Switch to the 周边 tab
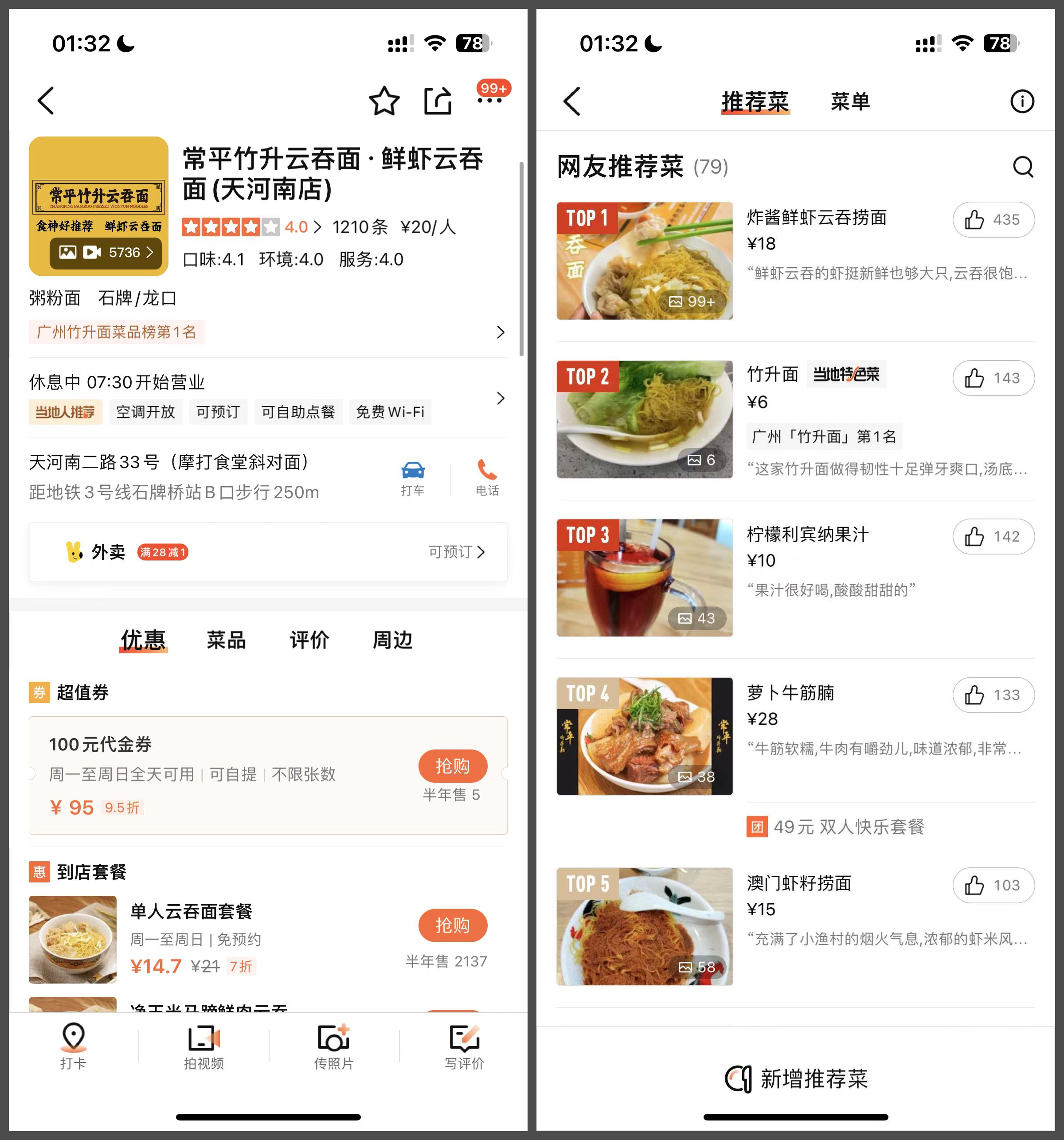1064x1140 pixels. tap(392, 640)
